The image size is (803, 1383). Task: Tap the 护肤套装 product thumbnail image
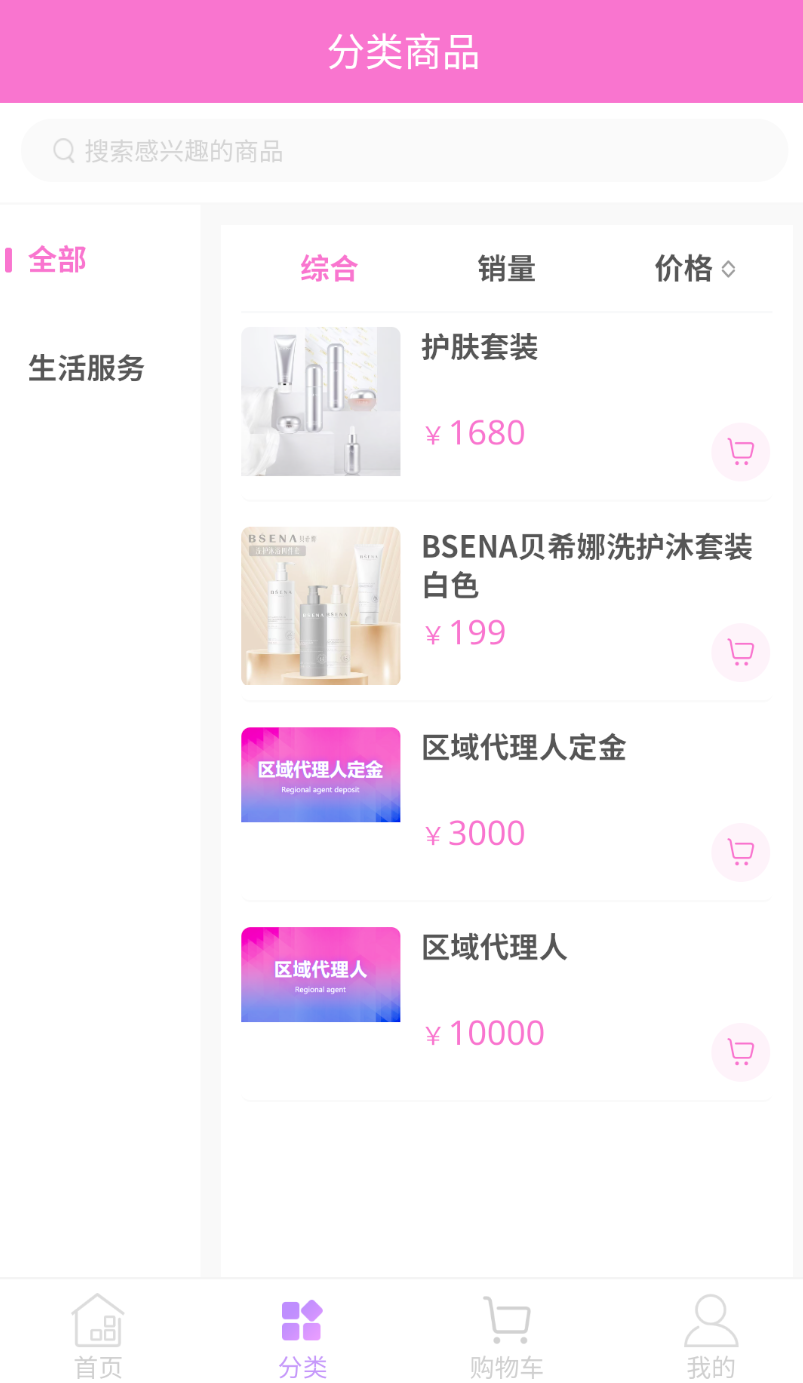[320, 401]
